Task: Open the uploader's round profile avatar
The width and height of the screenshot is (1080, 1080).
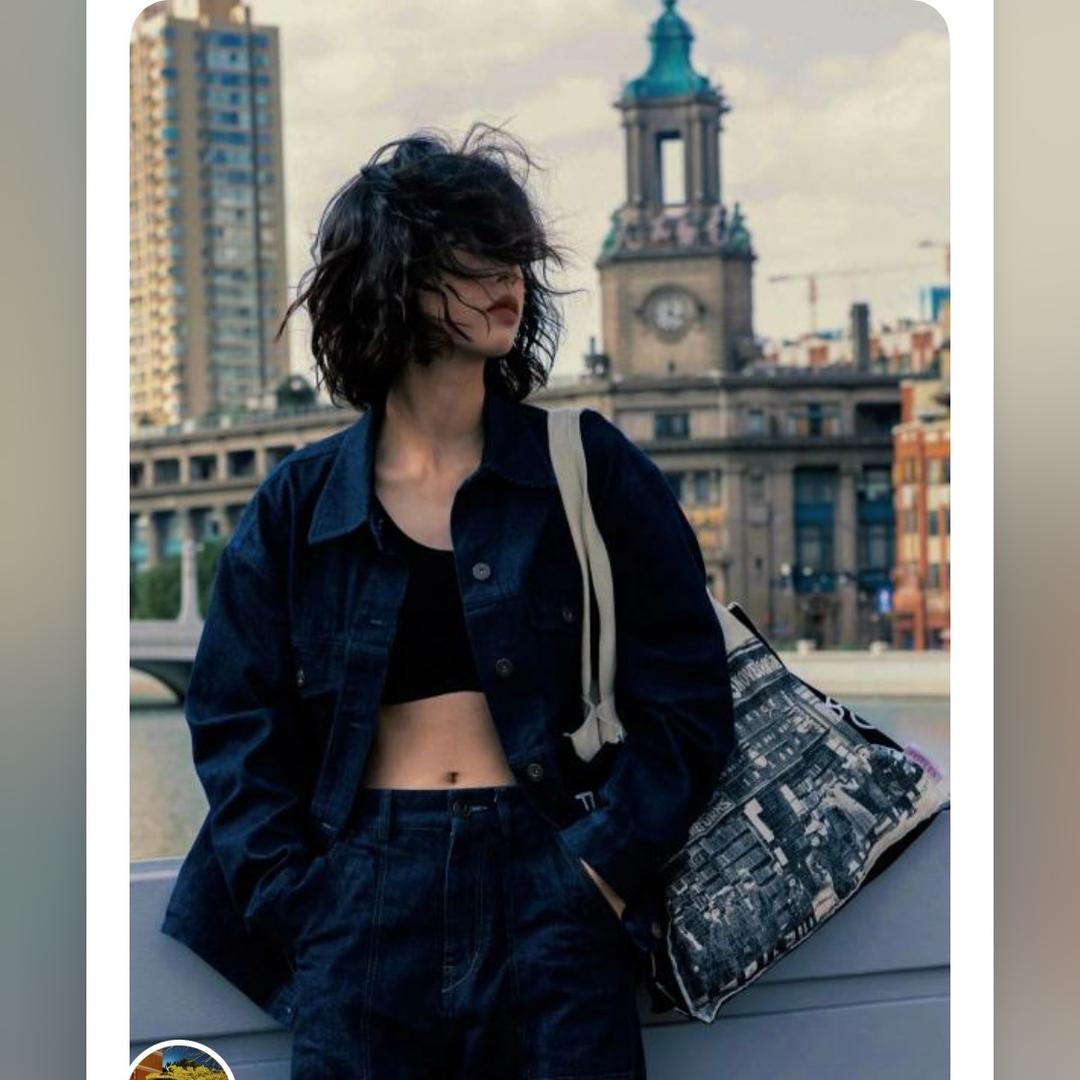Action: pos(182,1061)
